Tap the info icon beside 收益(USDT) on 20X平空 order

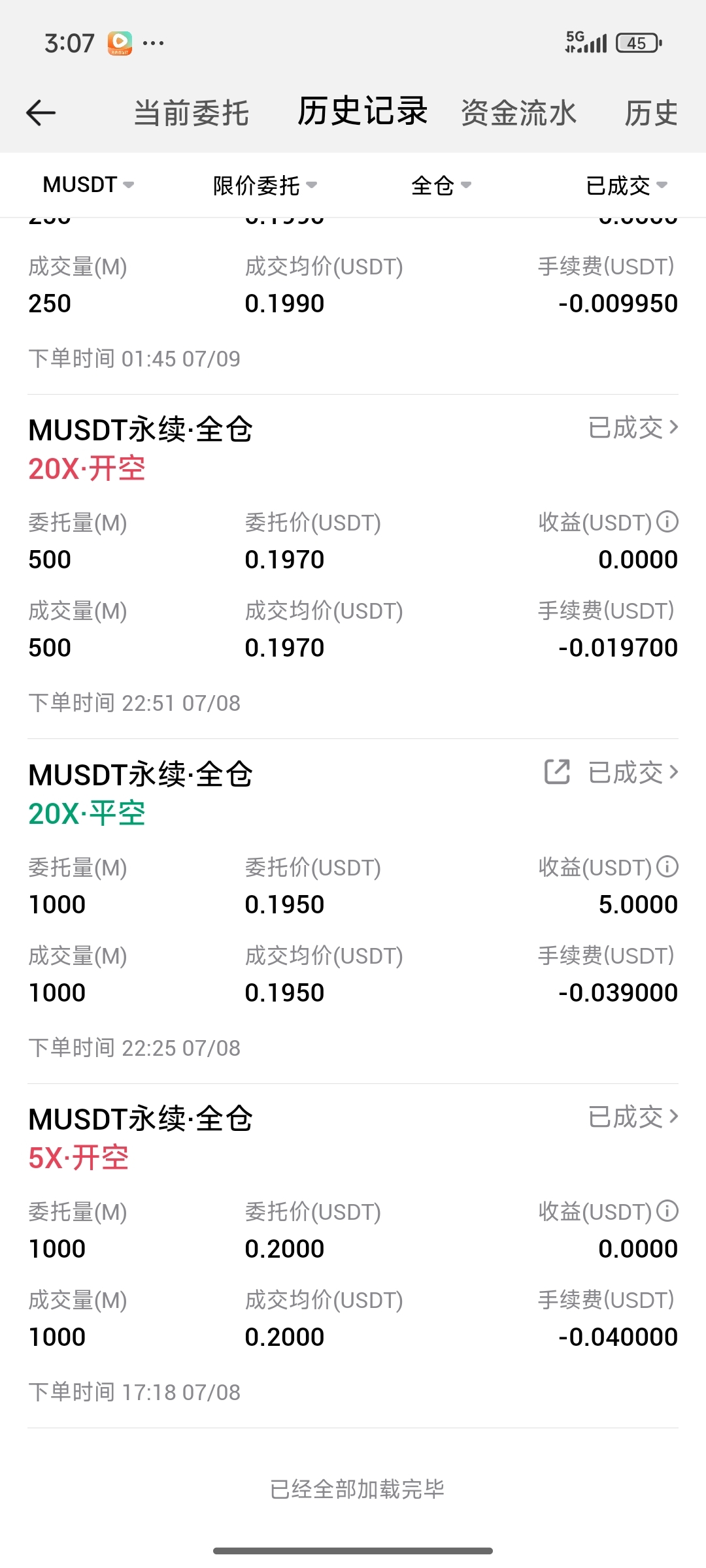tap(667, 867)
